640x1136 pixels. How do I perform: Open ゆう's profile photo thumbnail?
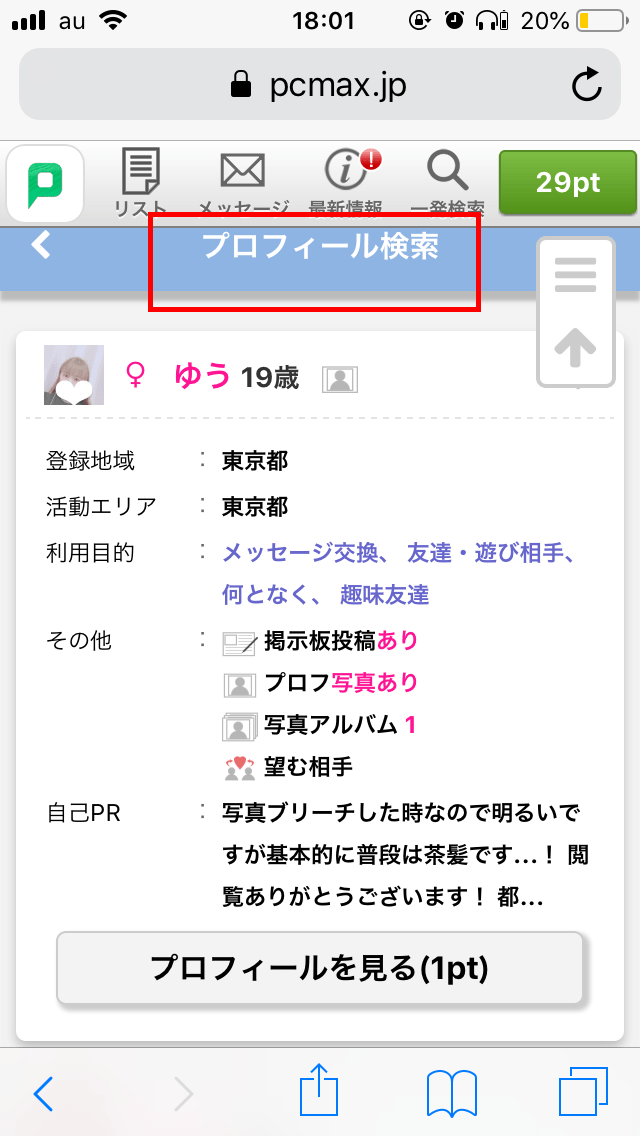74,375
